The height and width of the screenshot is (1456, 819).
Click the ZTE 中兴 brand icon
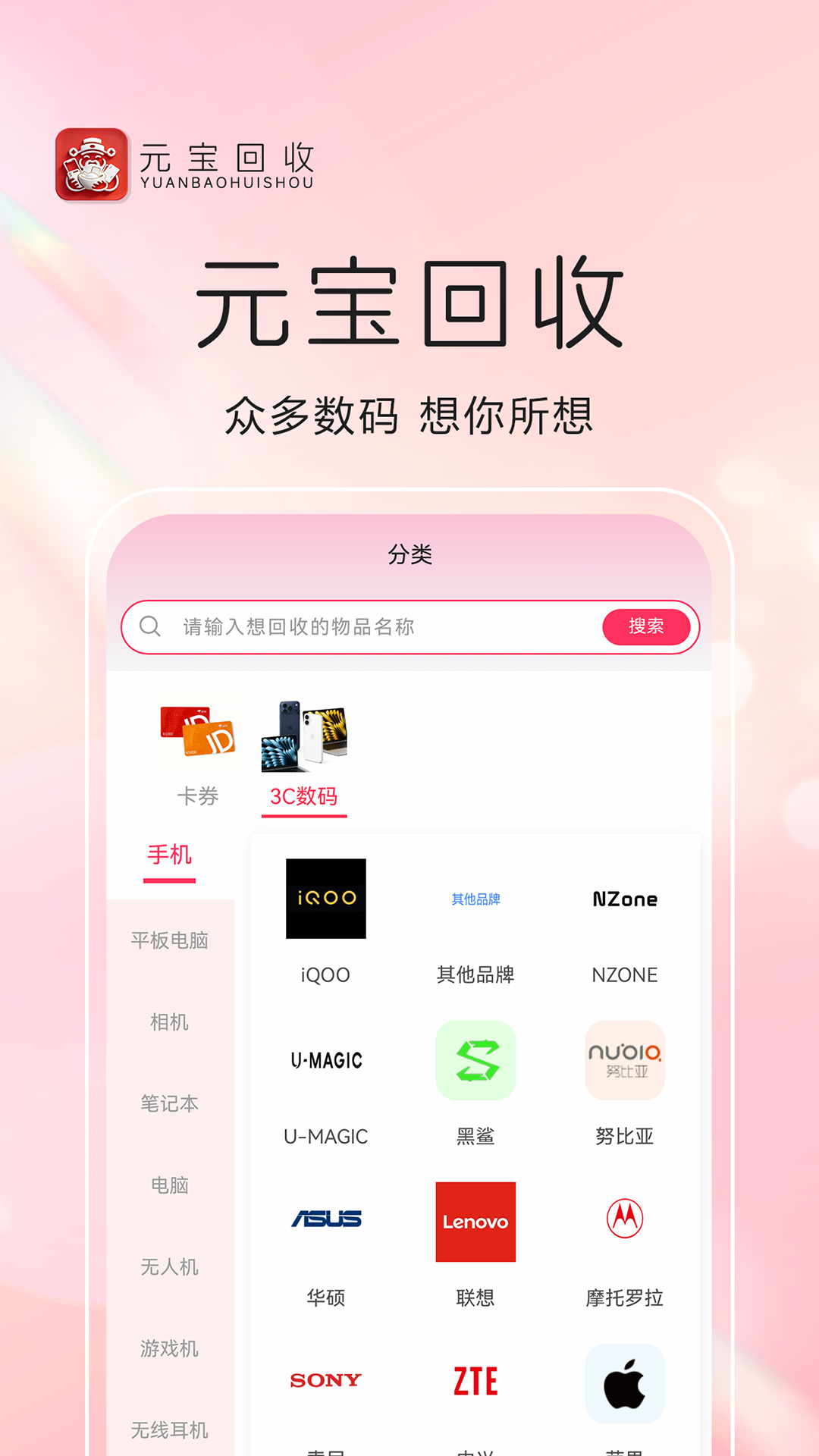[x=475, y=1380]
